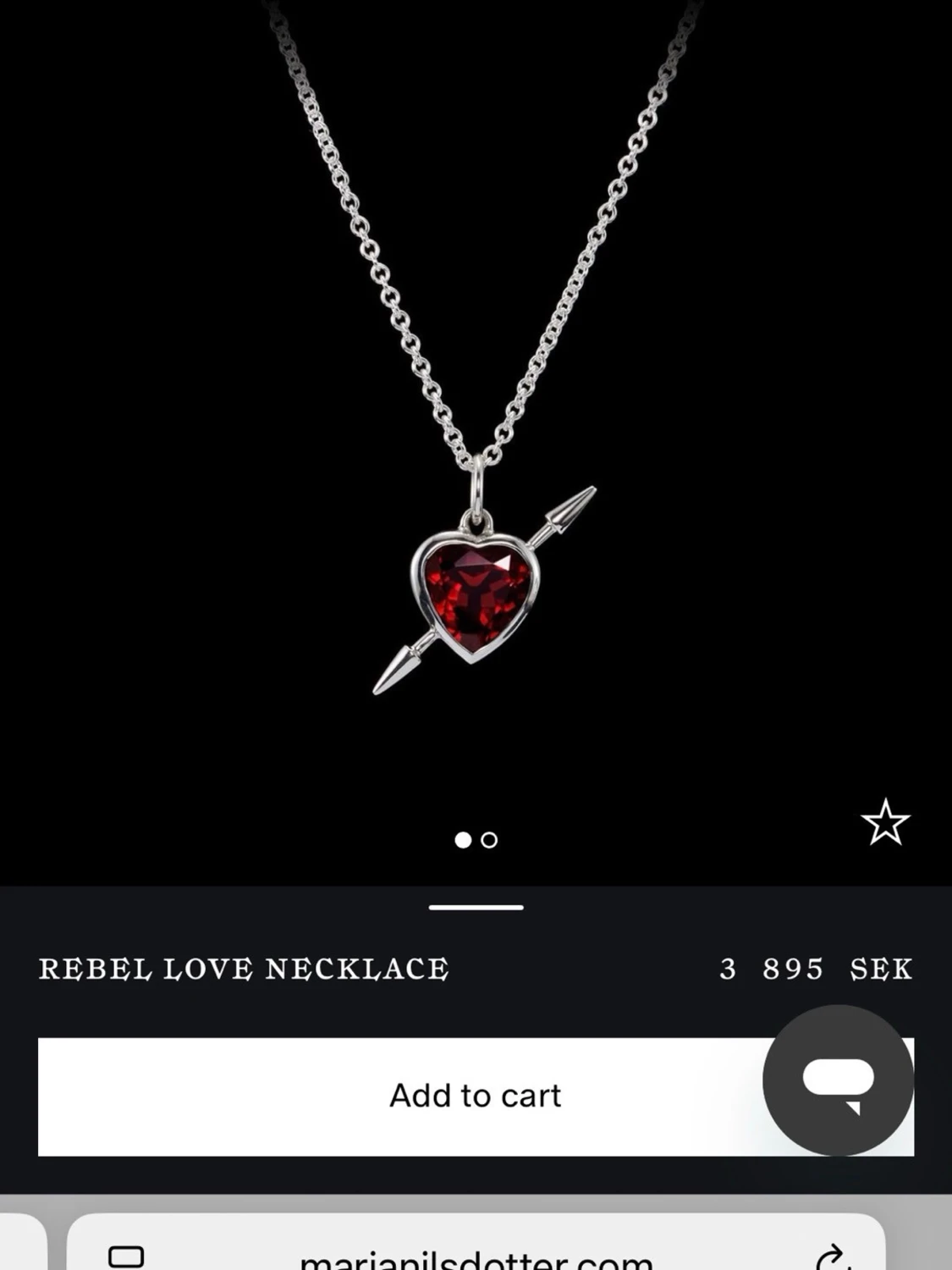Viewport: 952px width, 1270px height.
Task: Save the necklace with the star icon
Action: tap(885, 822)
